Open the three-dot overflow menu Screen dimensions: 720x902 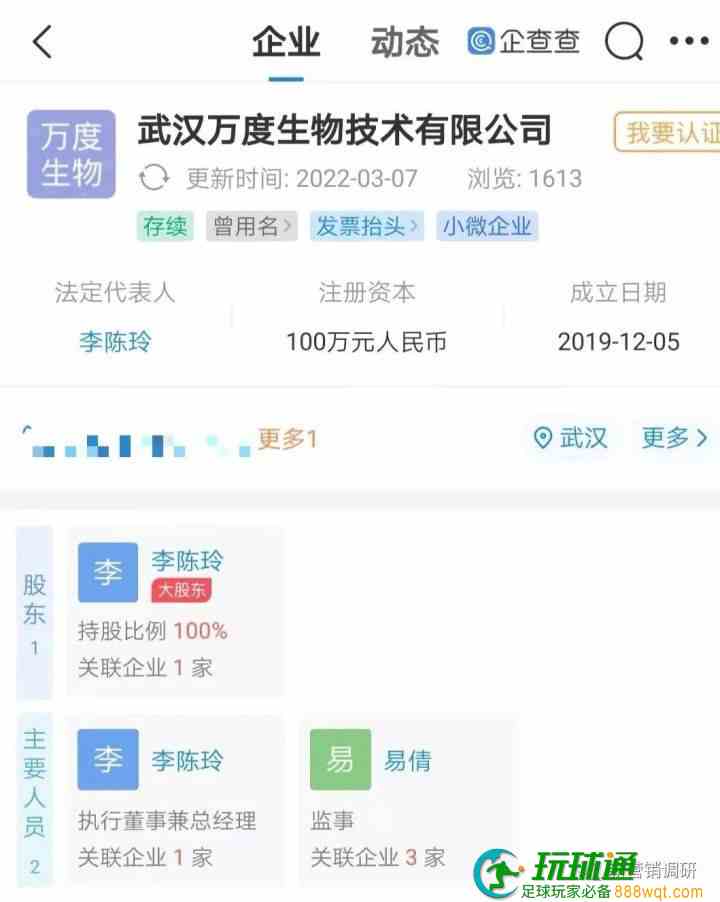tap(689, 41)
